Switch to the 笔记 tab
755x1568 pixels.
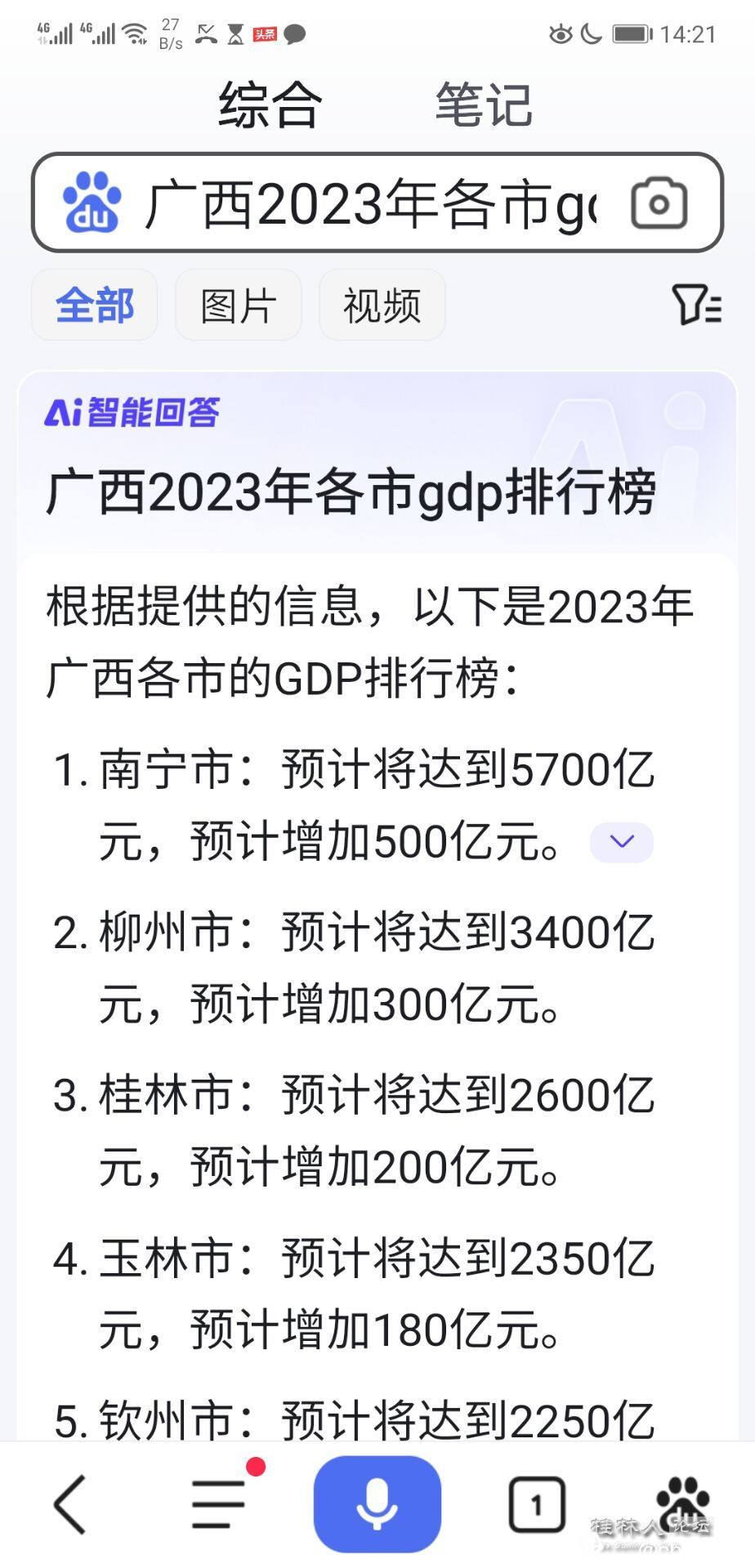click(484, 105)
